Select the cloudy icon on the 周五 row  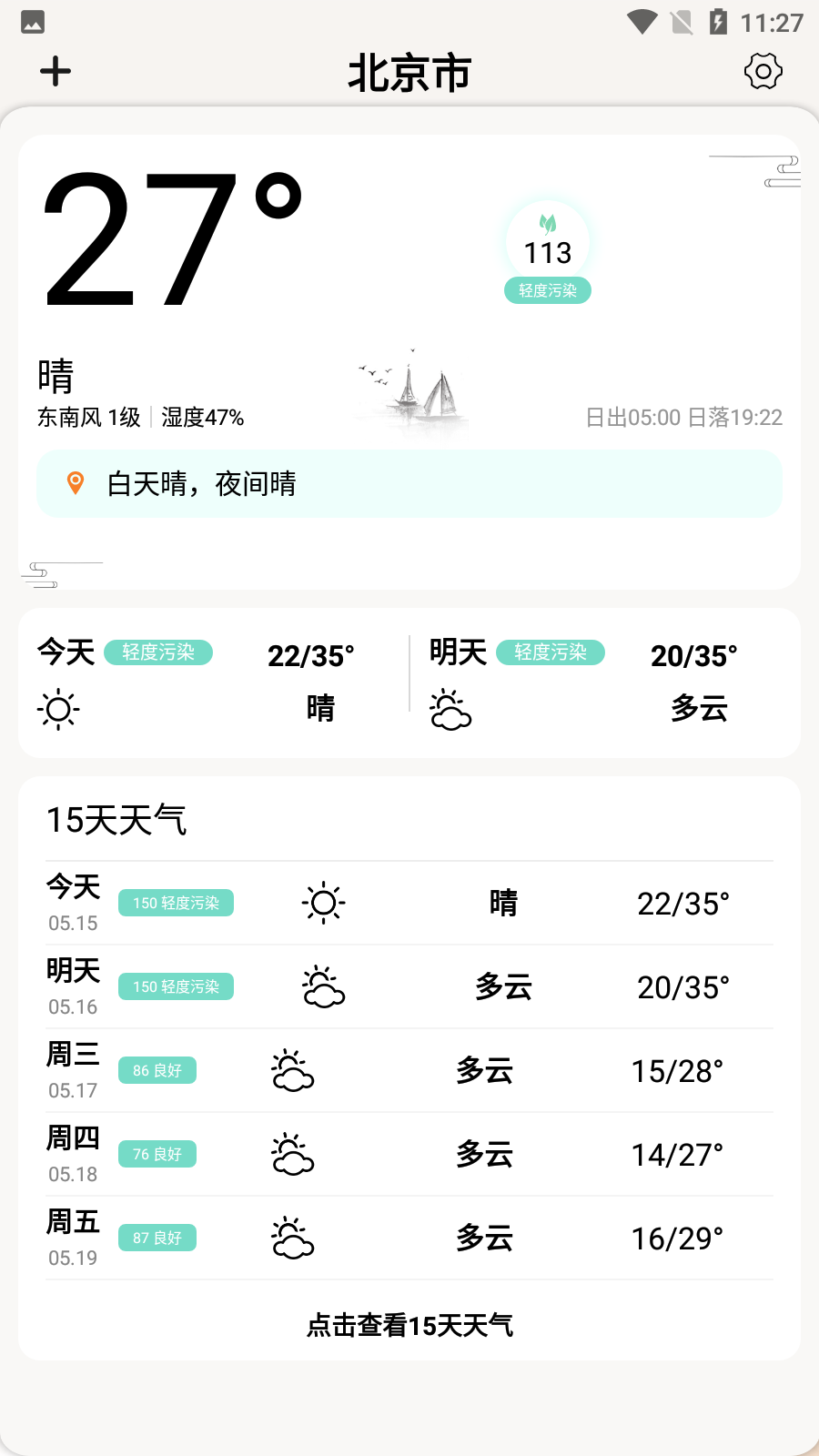pyautogui.click(x=293, y=1238)
